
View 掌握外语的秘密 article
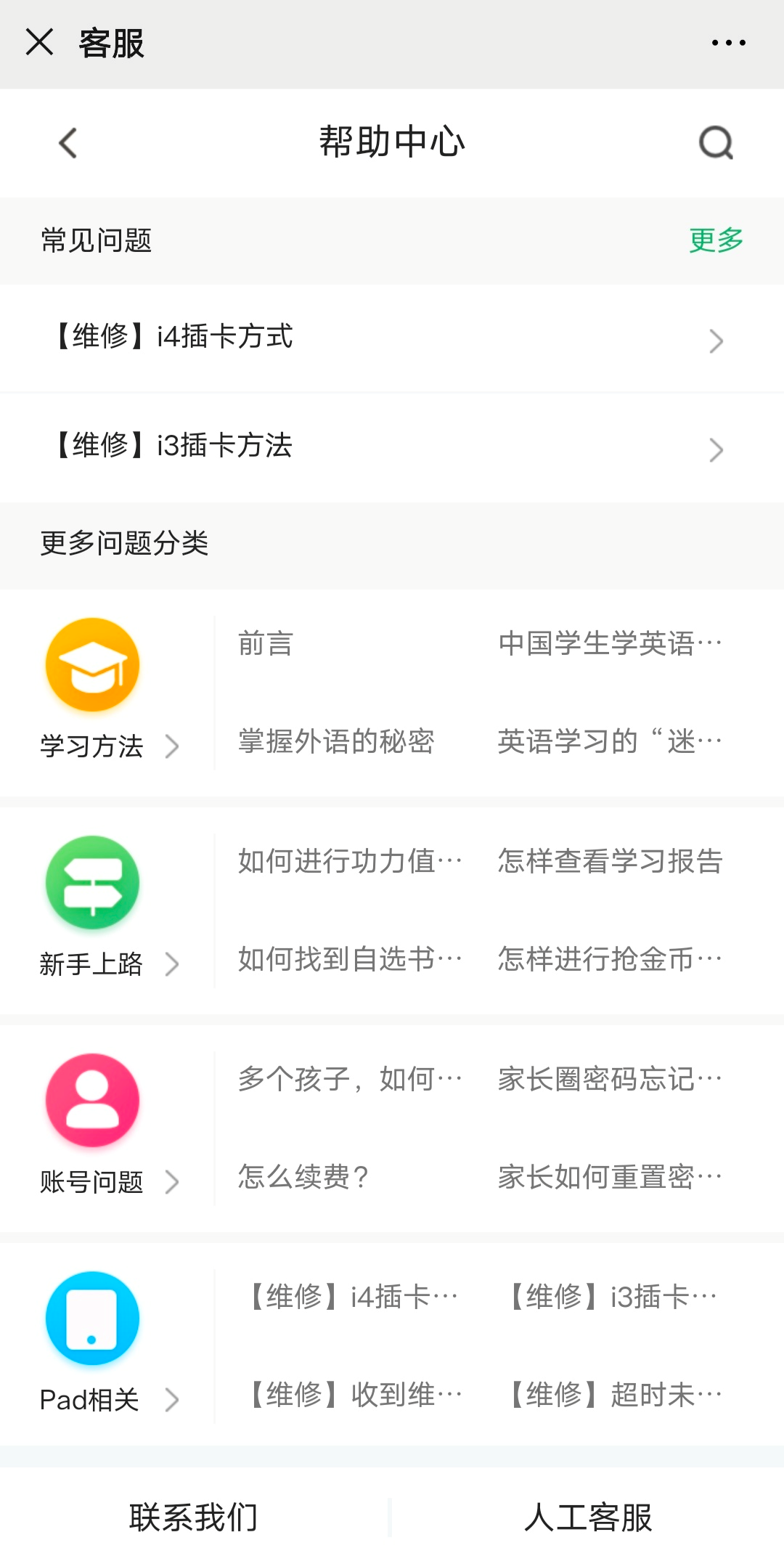[336, 741]
